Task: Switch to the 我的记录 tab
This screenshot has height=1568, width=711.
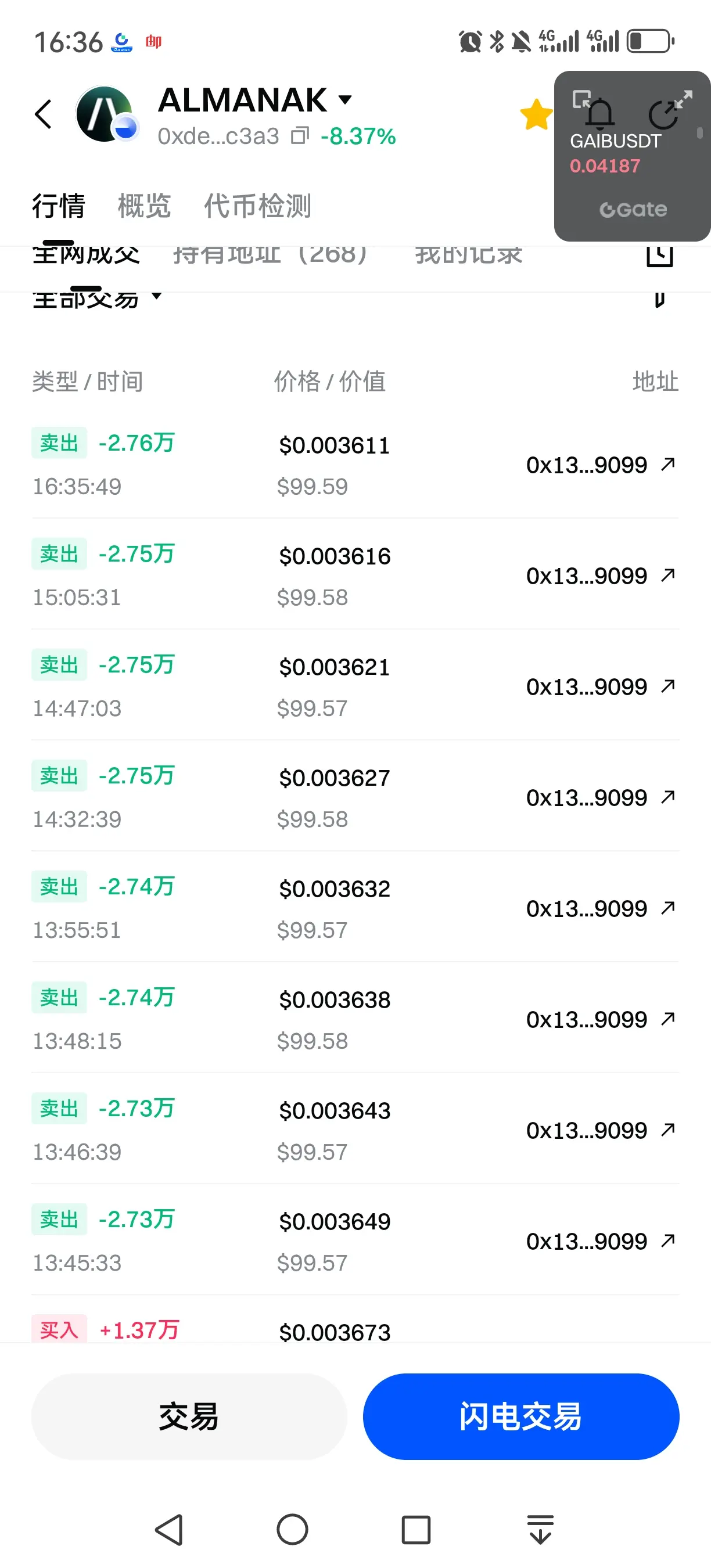Action: pos(468,254)
